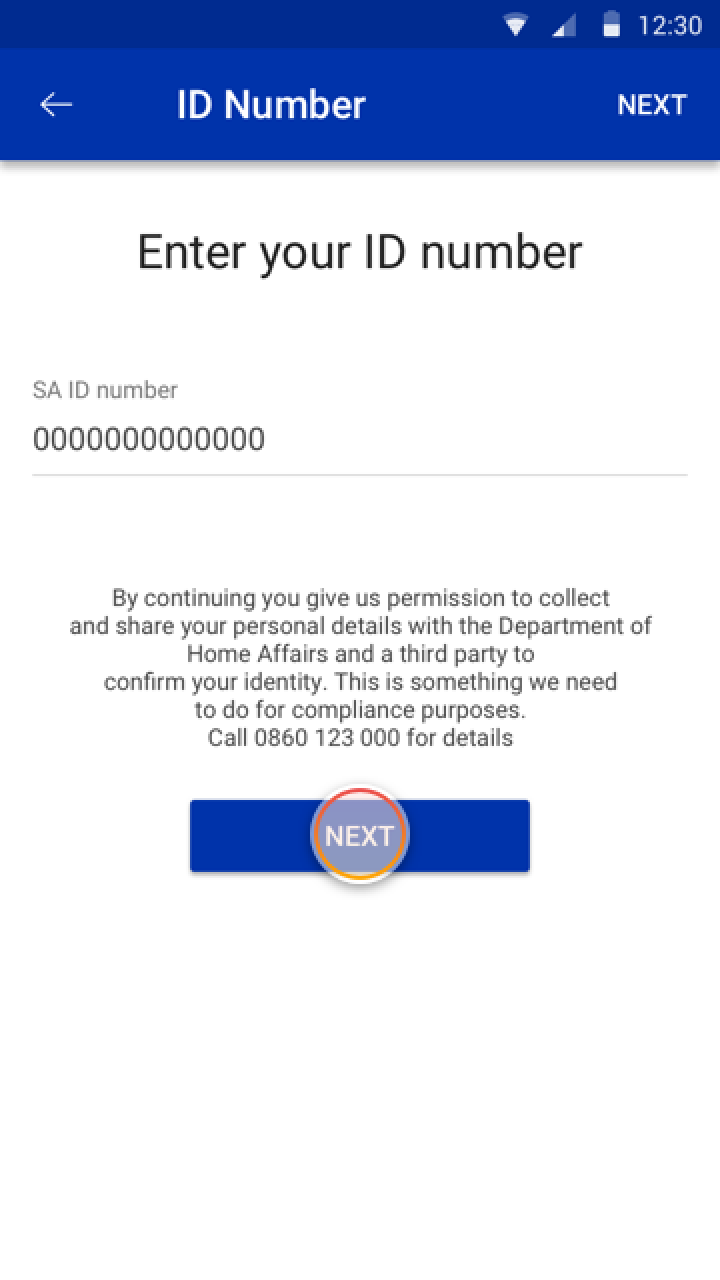
Task: Go back using the arrow icon
Action: tap(56, 105)
